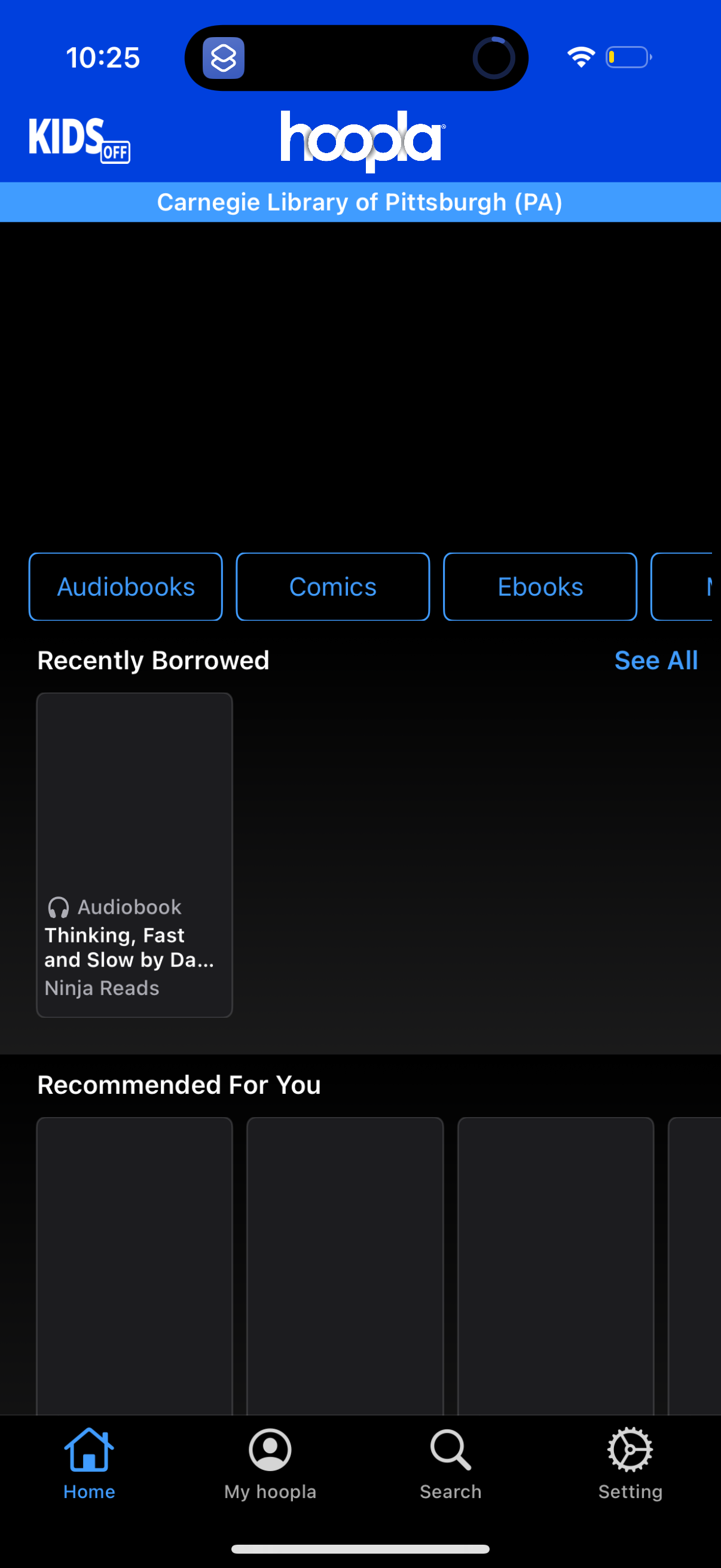Open the first Recommended For You item
Image resolution: width=721 pixels, height=1568 pixels.
point(135,1266)
